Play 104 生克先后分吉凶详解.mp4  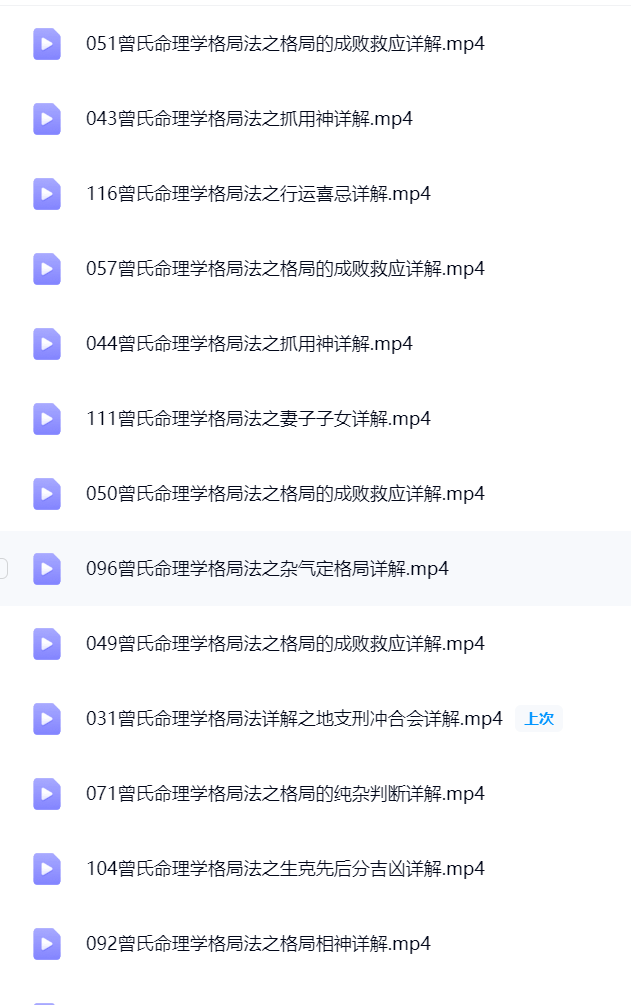click(285, 869)
